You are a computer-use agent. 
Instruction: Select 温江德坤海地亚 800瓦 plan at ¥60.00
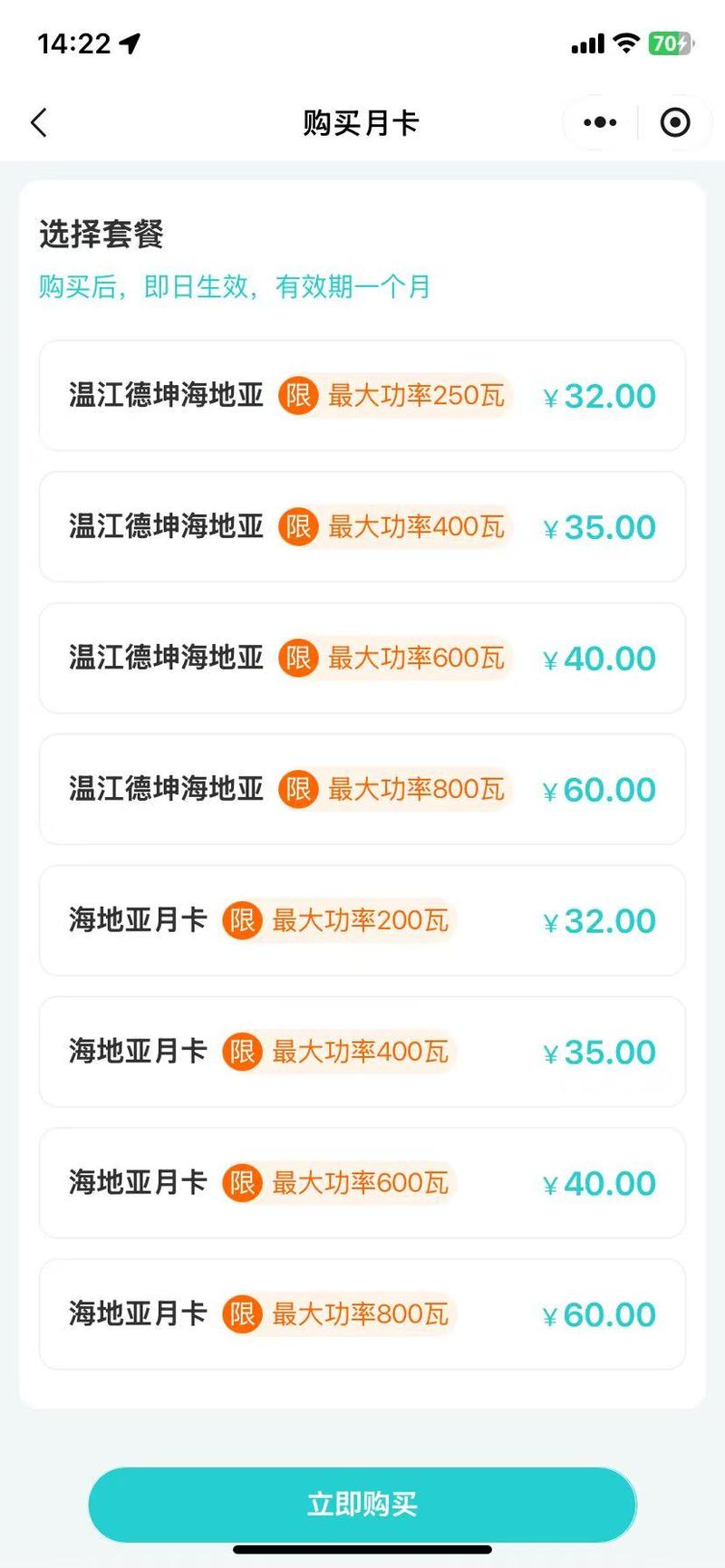[362, 790]
